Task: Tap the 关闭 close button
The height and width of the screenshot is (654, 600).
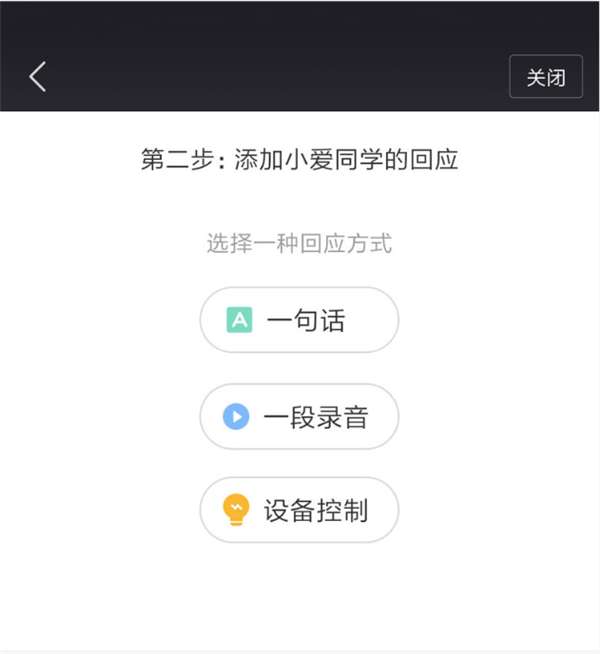Action: click(545, 77)
